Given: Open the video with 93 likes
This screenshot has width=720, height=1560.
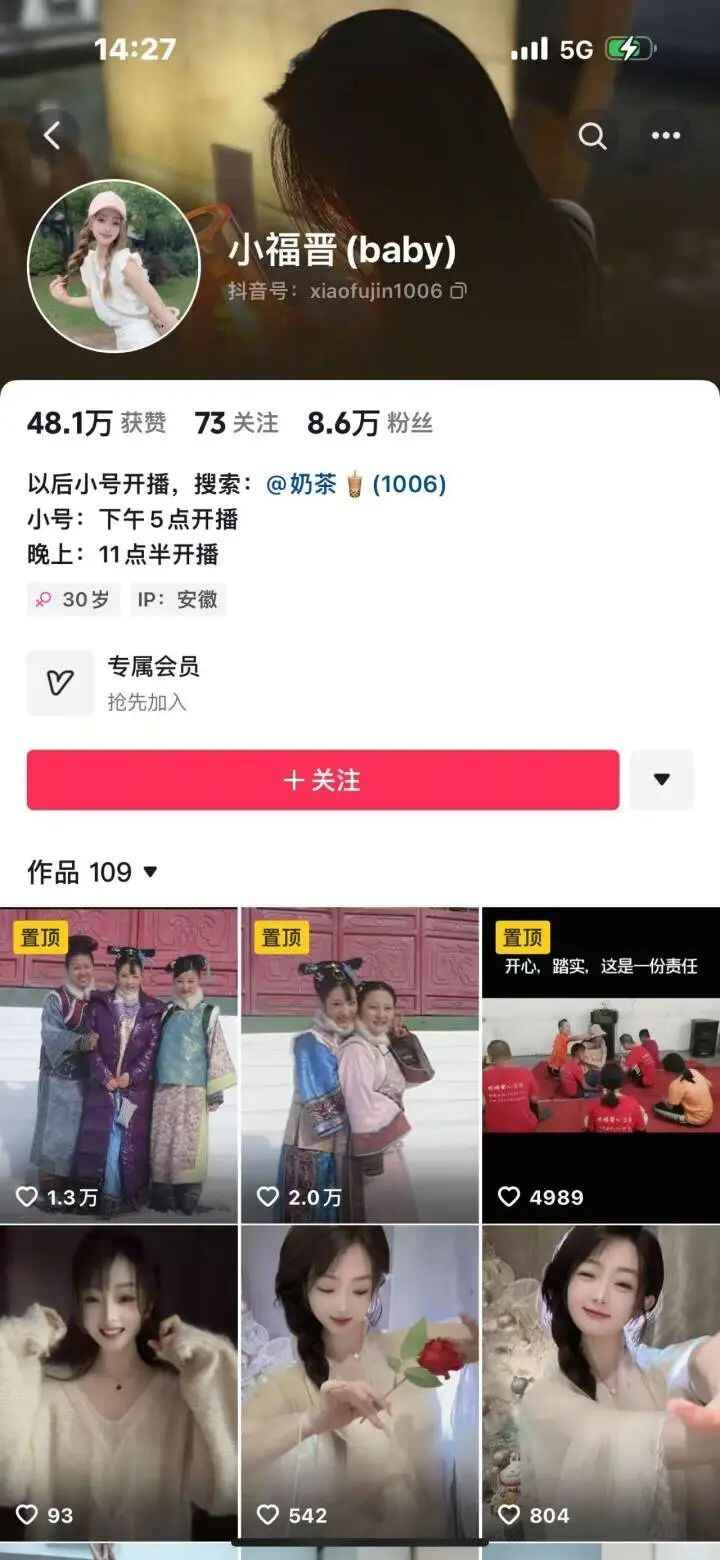Looking at the screenshot, I should [x=118, y=1385].
